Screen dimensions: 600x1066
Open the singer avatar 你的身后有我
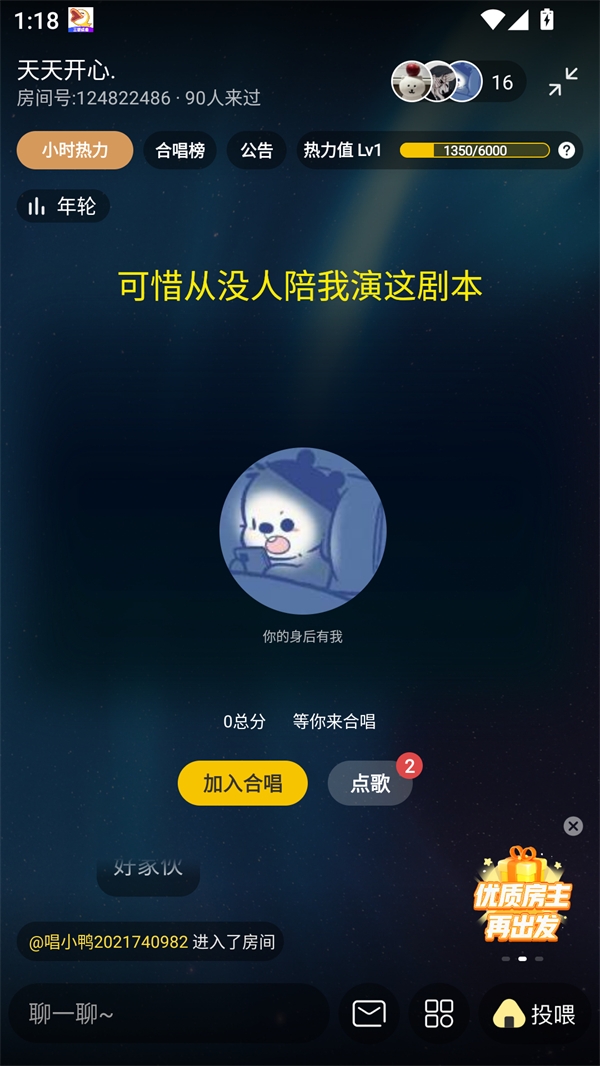coord(302,531)
